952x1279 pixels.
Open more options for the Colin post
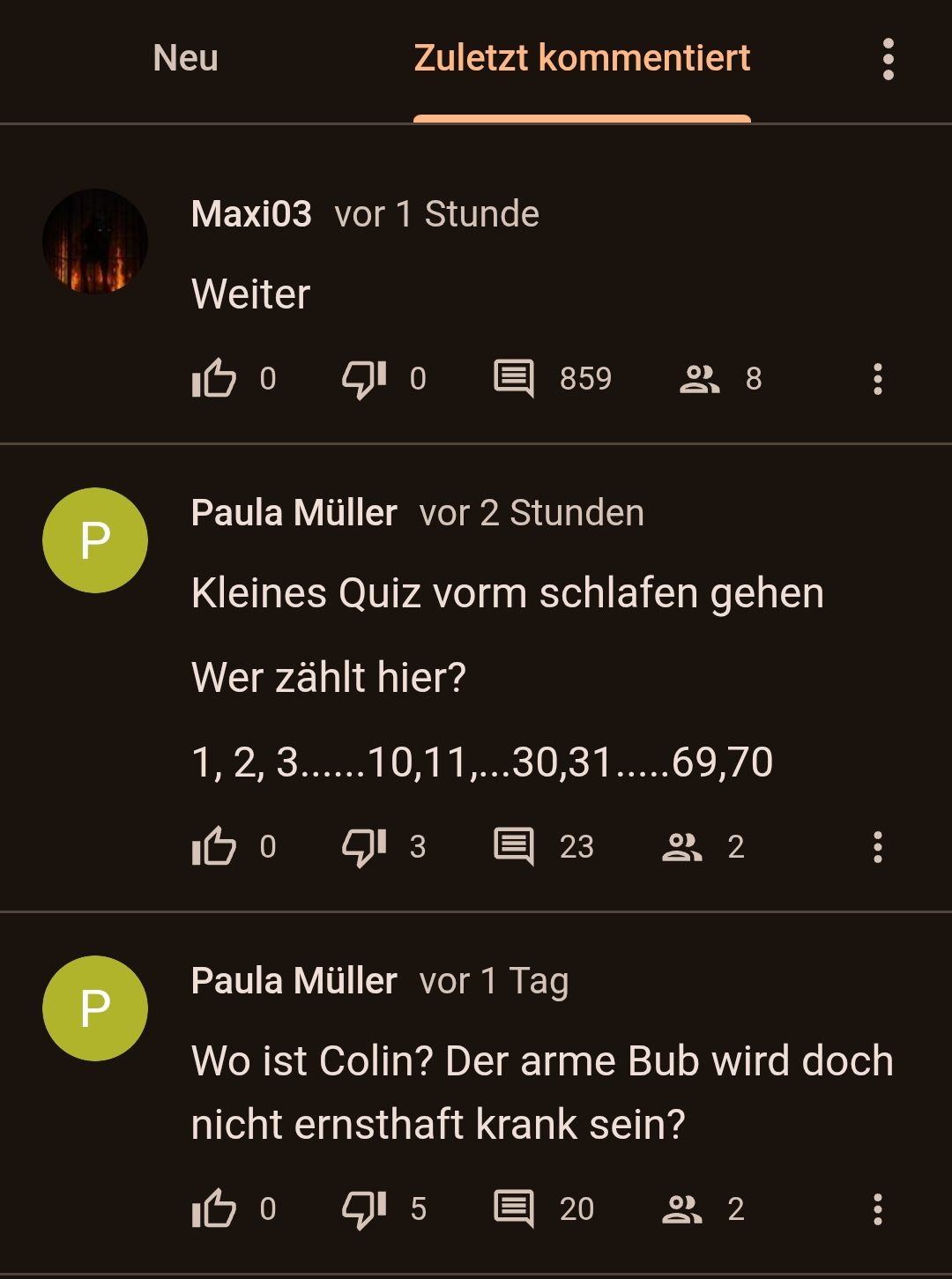point(877,1208)
